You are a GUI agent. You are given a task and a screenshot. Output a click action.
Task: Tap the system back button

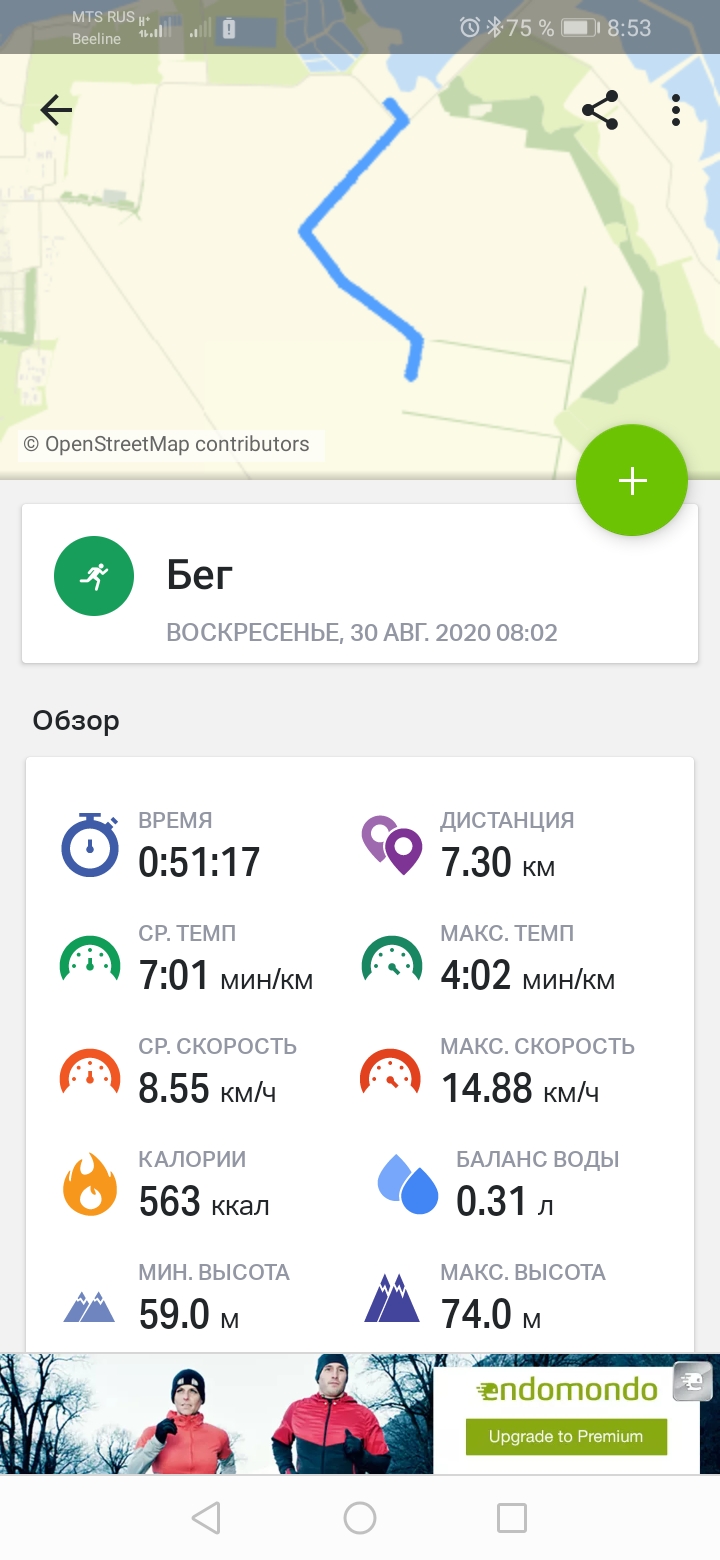(206, 1518)
